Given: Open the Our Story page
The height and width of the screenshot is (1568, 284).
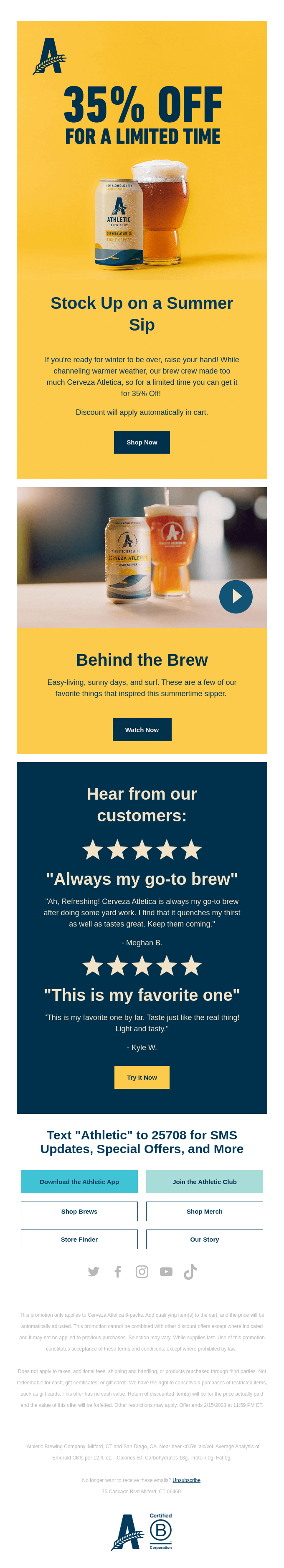Looking at the screenshot, I should [204, 1239].
